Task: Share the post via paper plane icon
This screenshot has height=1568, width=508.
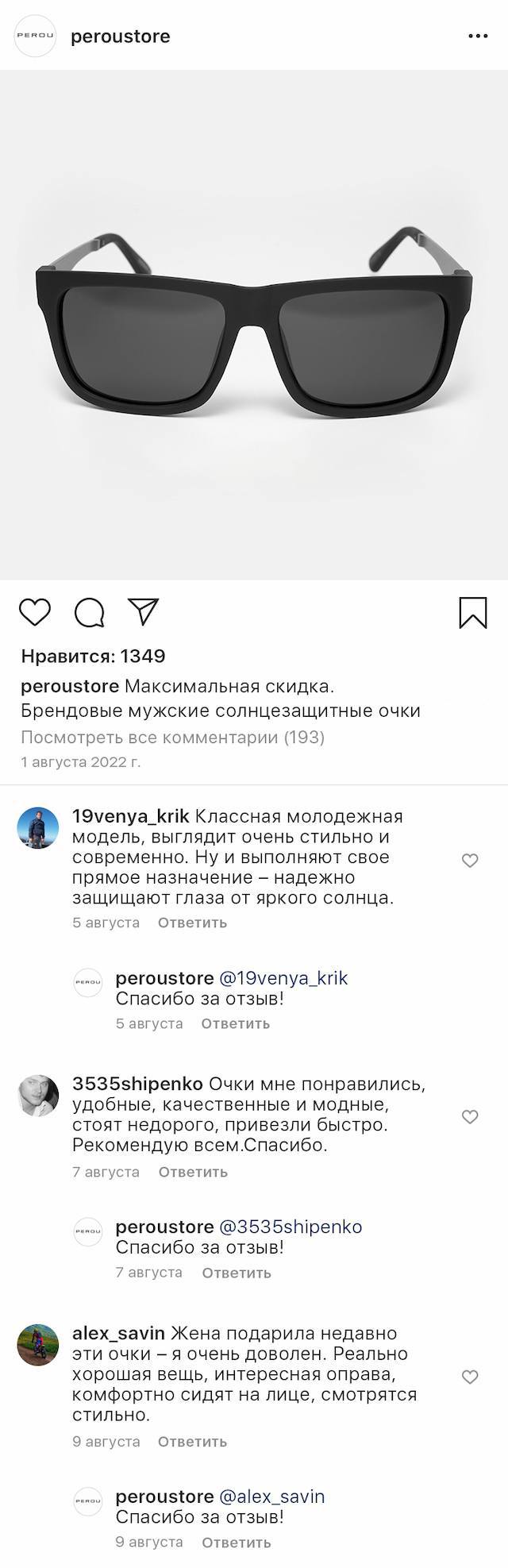Action: (144, 611)
